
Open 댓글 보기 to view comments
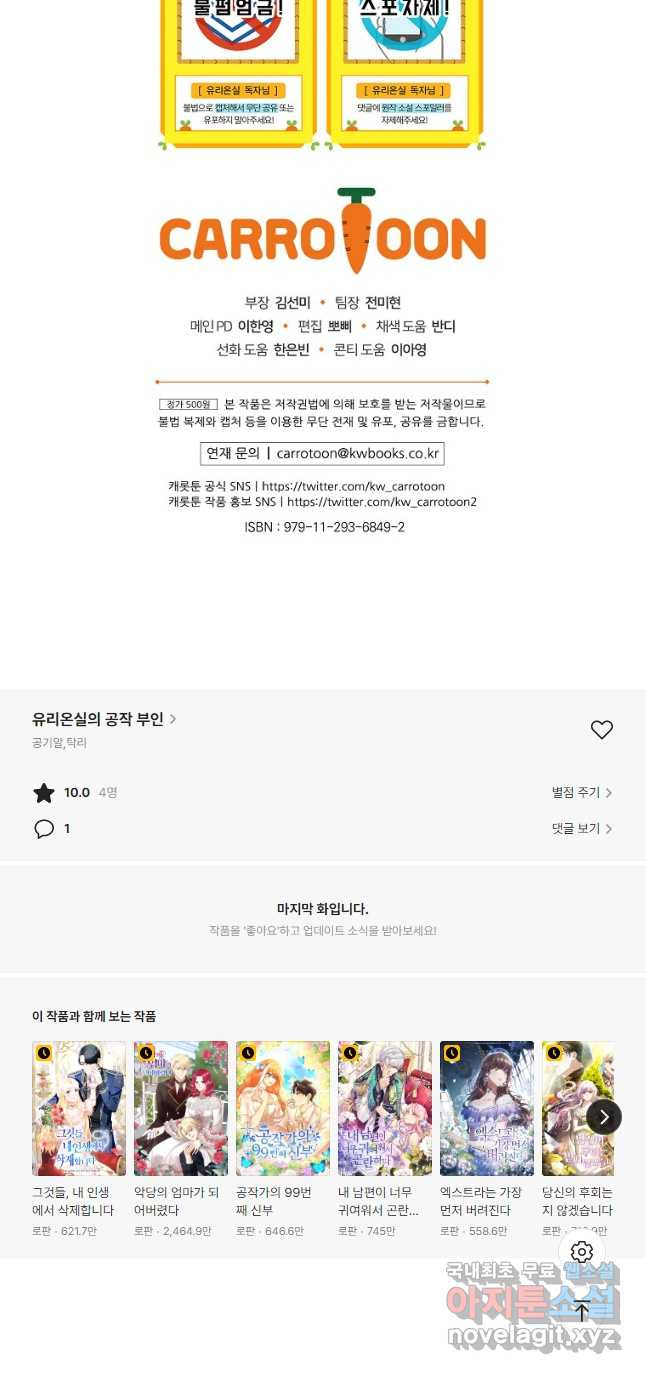(581, 829)
